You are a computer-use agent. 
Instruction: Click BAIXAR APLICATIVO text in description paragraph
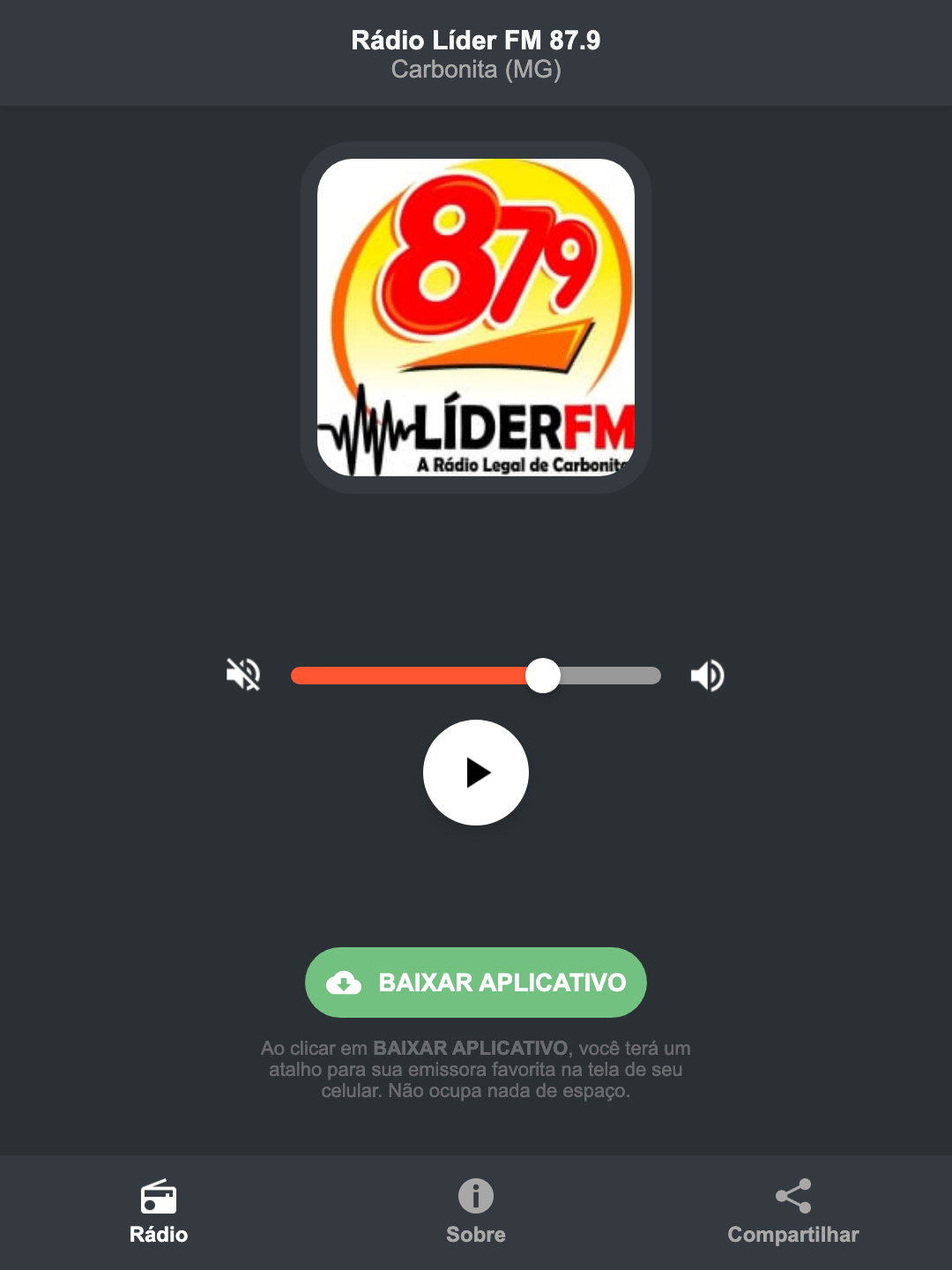[470, 1049]
